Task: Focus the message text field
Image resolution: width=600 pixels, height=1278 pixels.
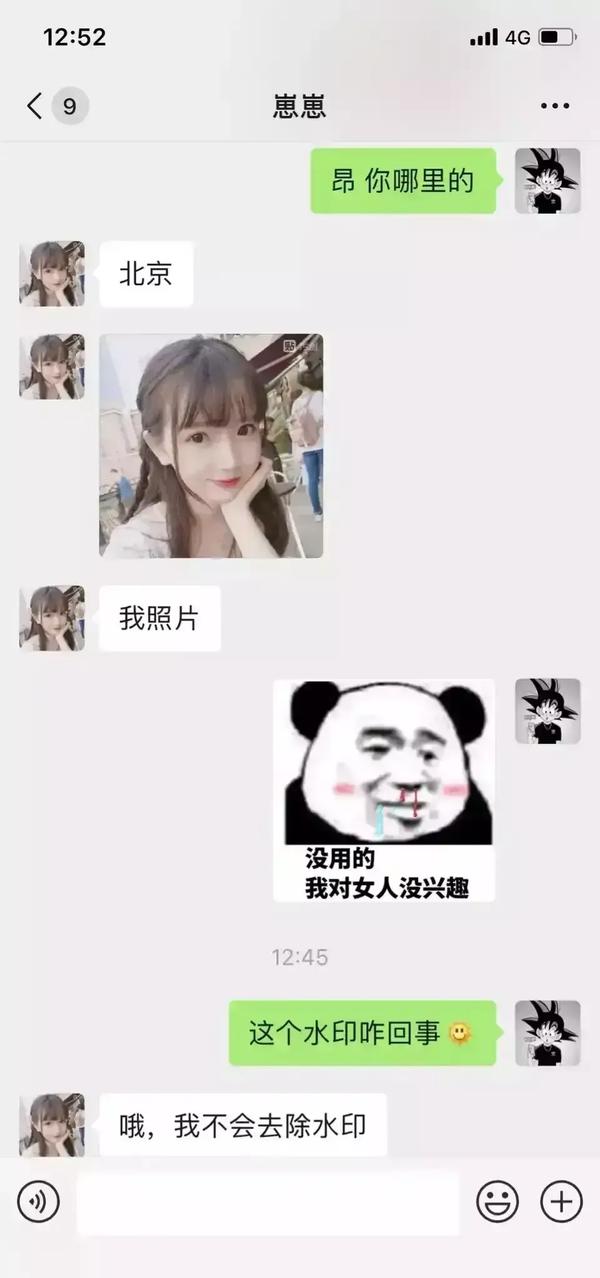Action: pyautogui.click(x=268, y=1202)
